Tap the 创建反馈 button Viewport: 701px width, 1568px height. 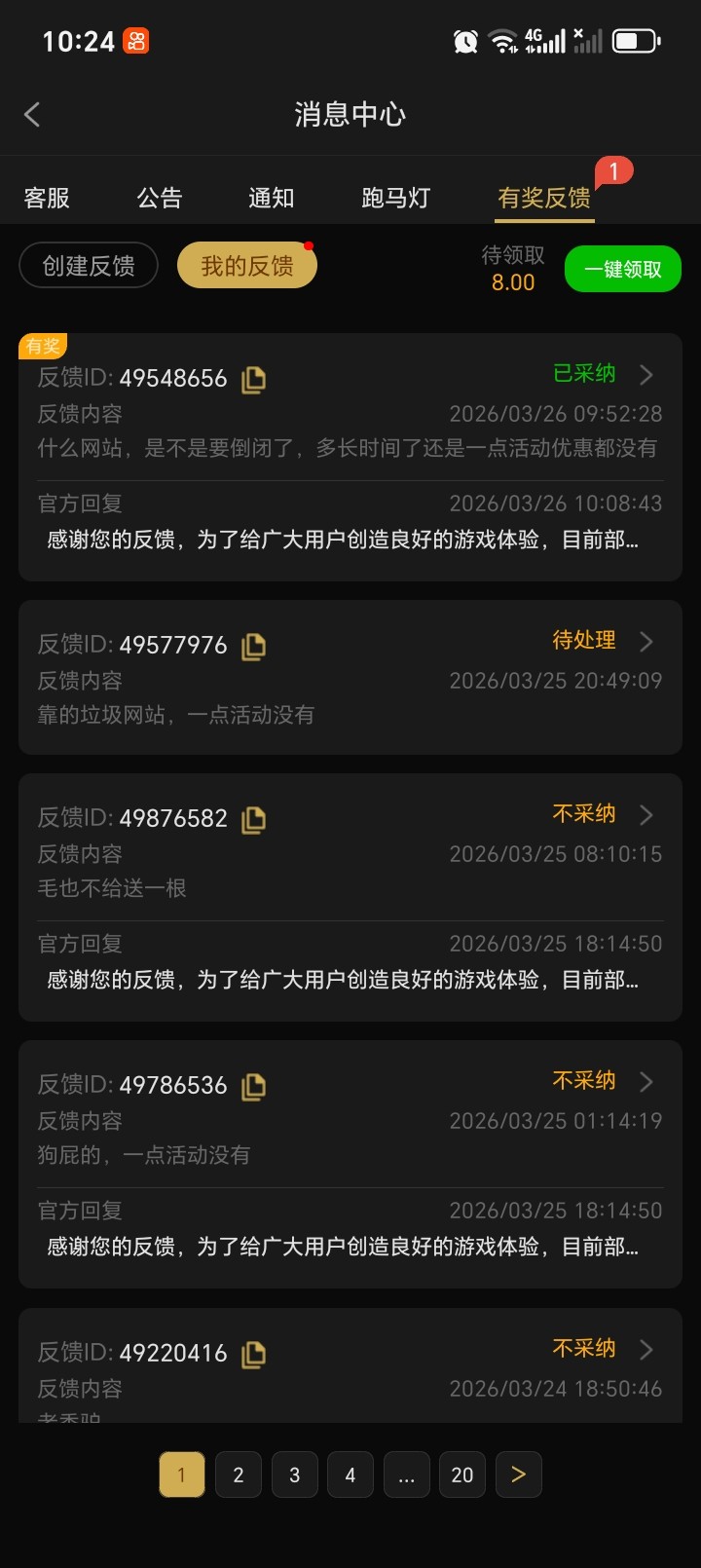click(89, 266)
